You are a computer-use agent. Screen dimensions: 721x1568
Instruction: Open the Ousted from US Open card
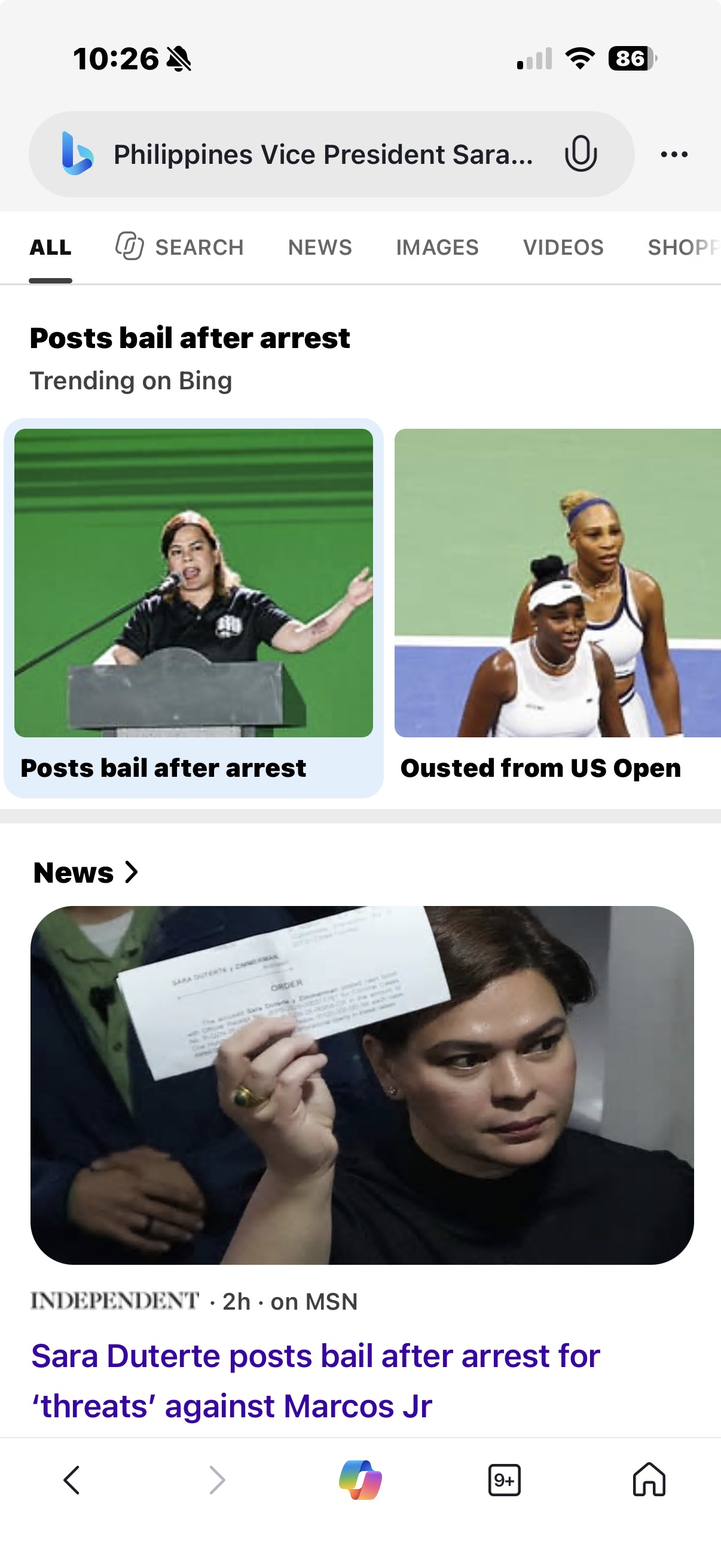pyautogui.click(x=557, y=608)
